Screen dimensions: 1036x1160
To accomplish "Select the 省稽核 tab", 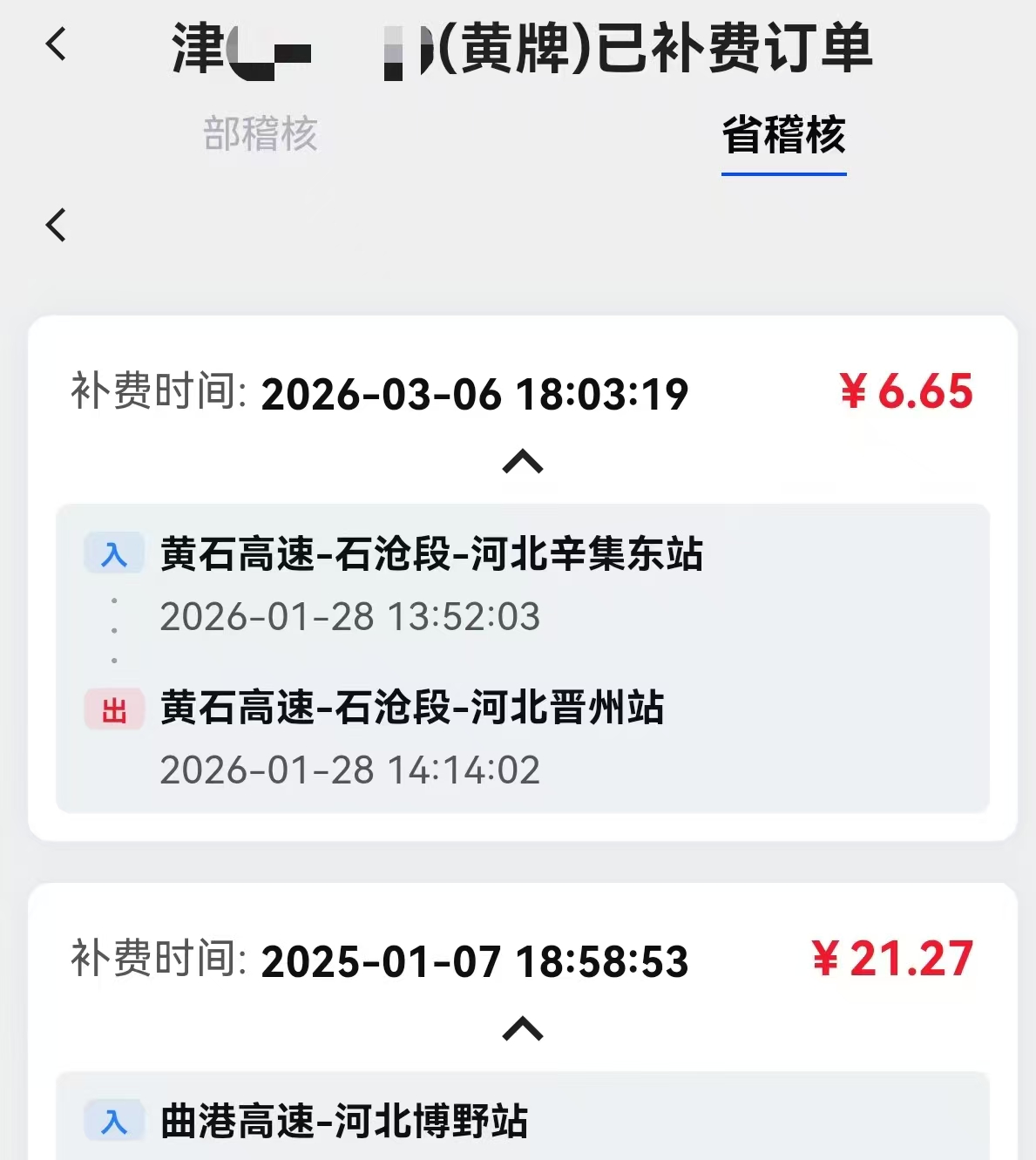I will pyautogui.click(x=783, y=137).
